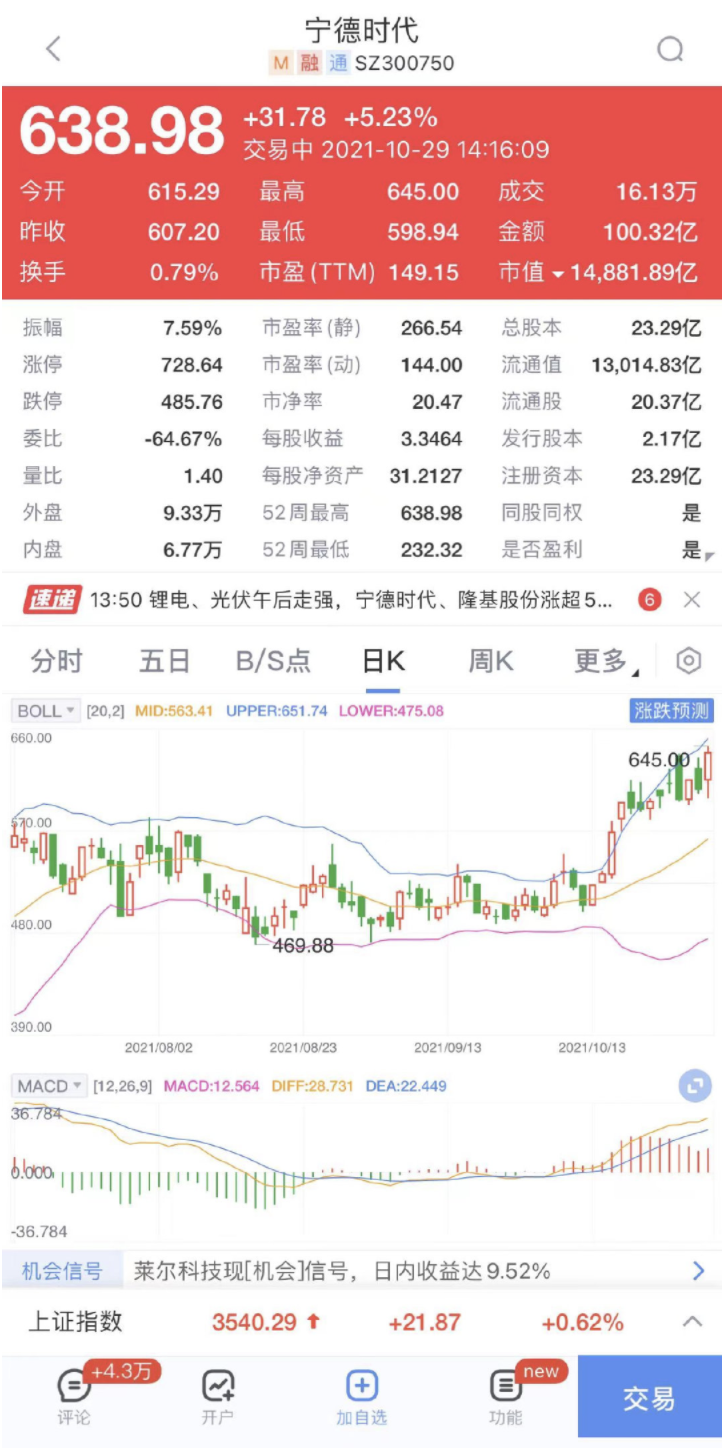Go back using the top-left arrow
Viewport: 724px width, 1448px height.
click(x=54, y=48)
